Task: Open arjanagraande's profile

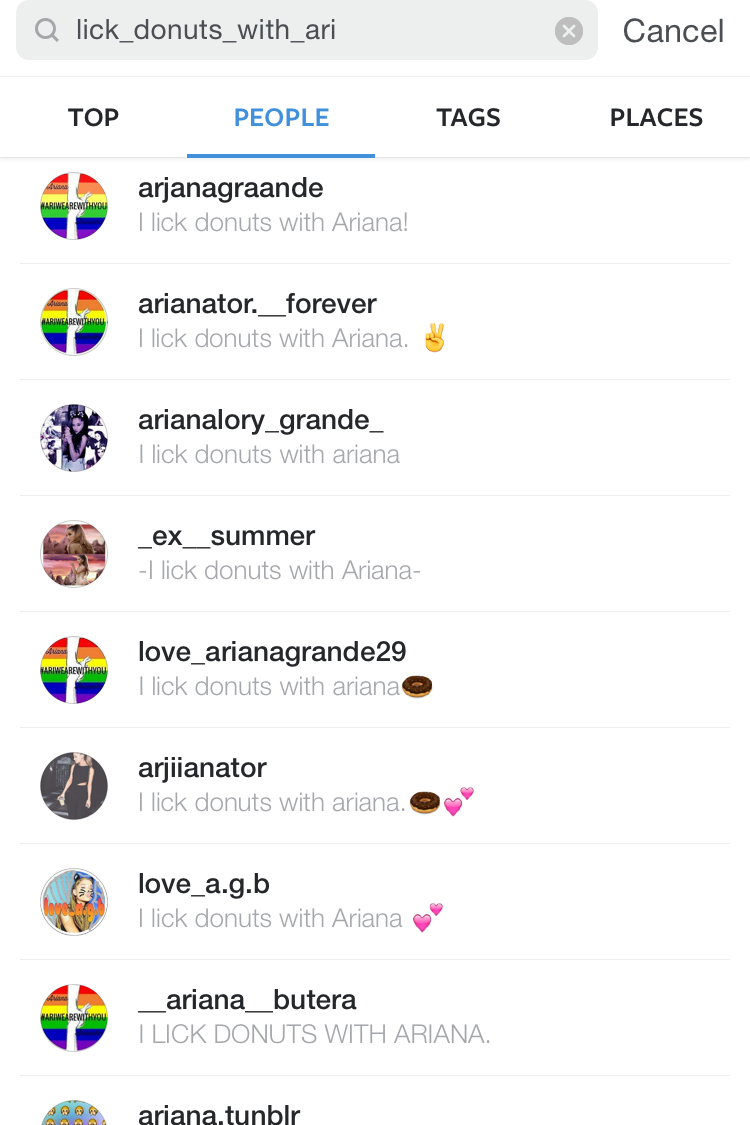Action: [230, 204]
